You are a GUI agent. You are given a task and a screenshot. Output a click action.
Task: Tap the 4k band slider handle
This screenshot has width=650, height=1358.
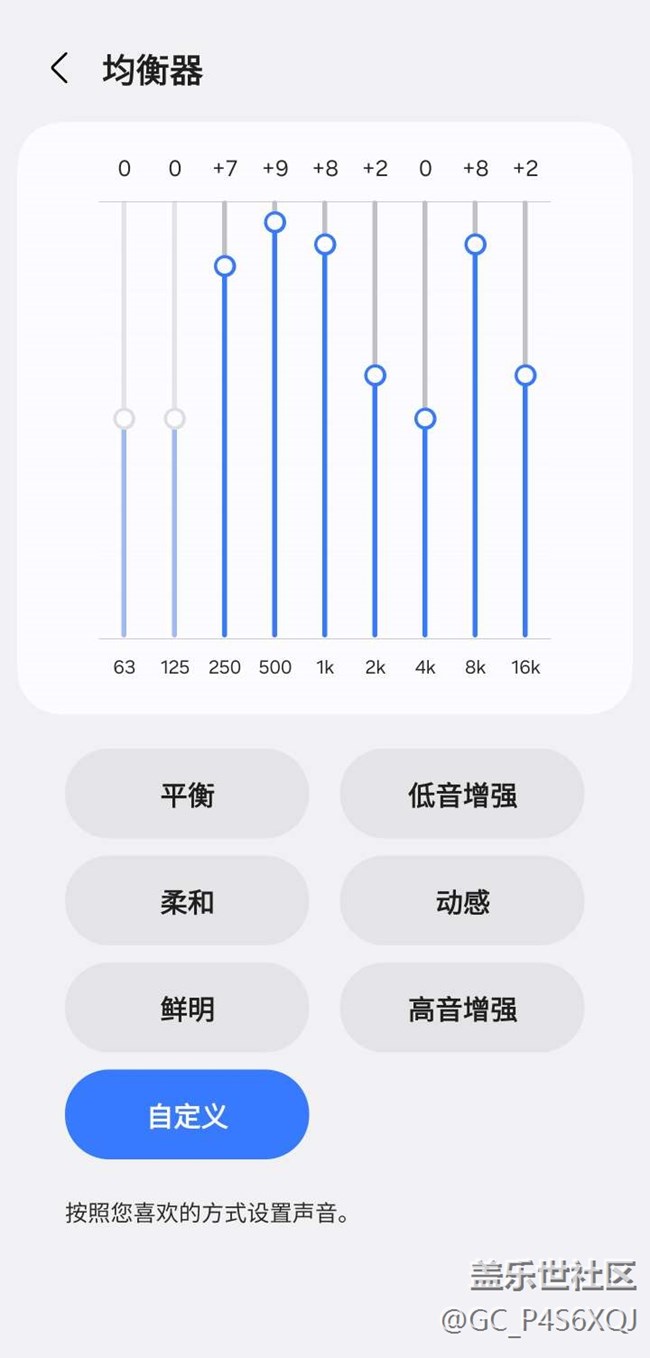[x=425, y=419]
